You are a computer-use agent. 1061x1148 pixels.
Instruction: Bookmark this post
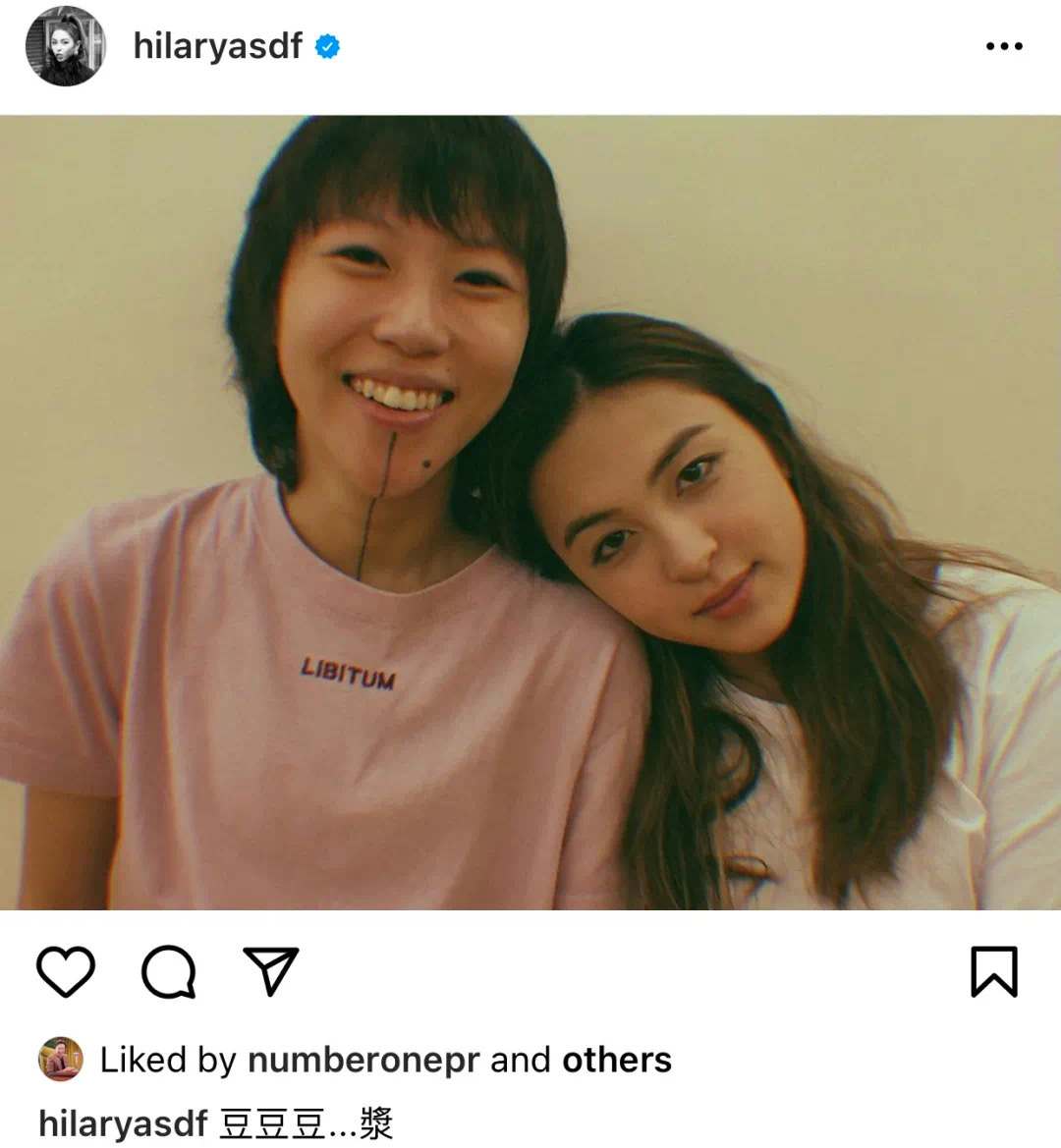click(993, 972)
